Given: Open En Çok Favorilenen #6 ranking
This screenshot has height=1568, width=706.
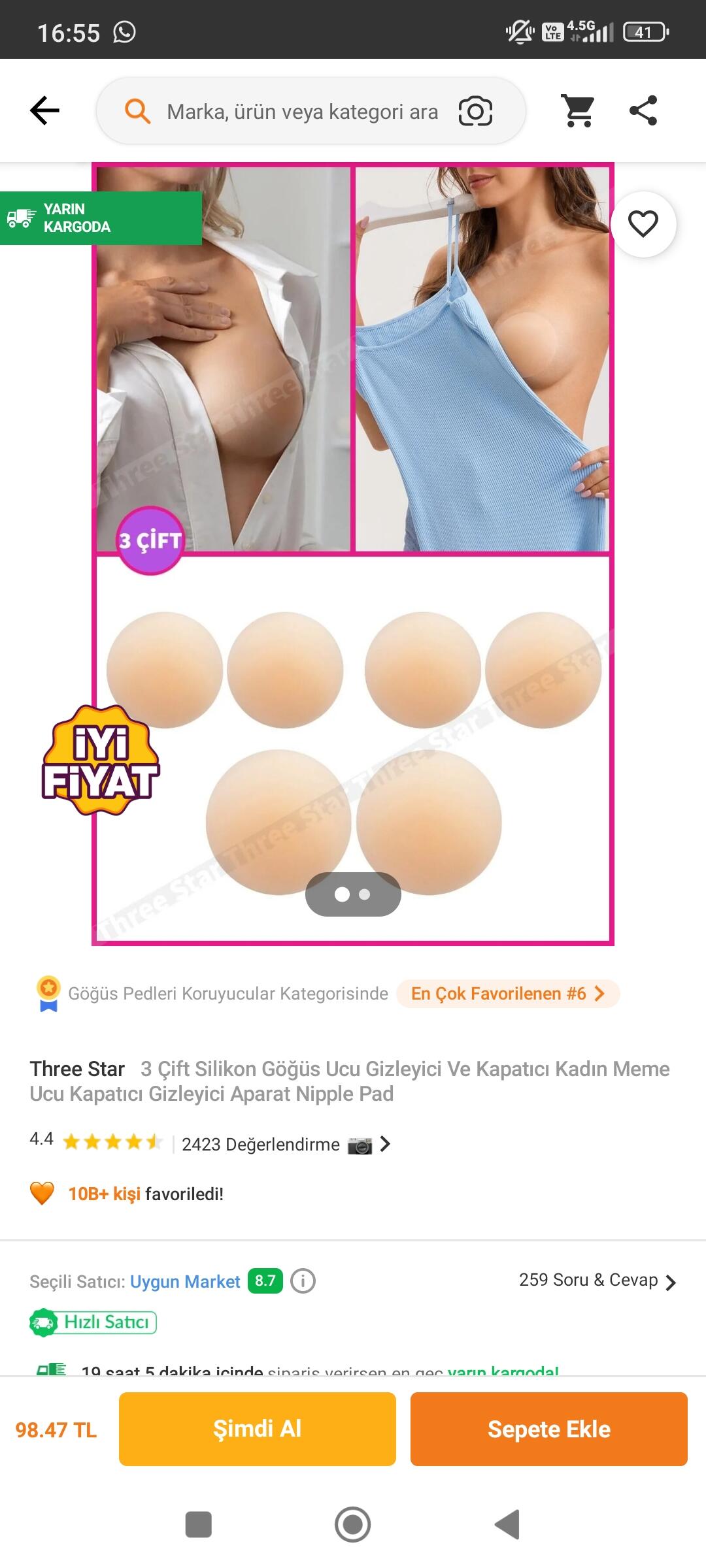Looking at the screenshot, I should tap(507, 994).
